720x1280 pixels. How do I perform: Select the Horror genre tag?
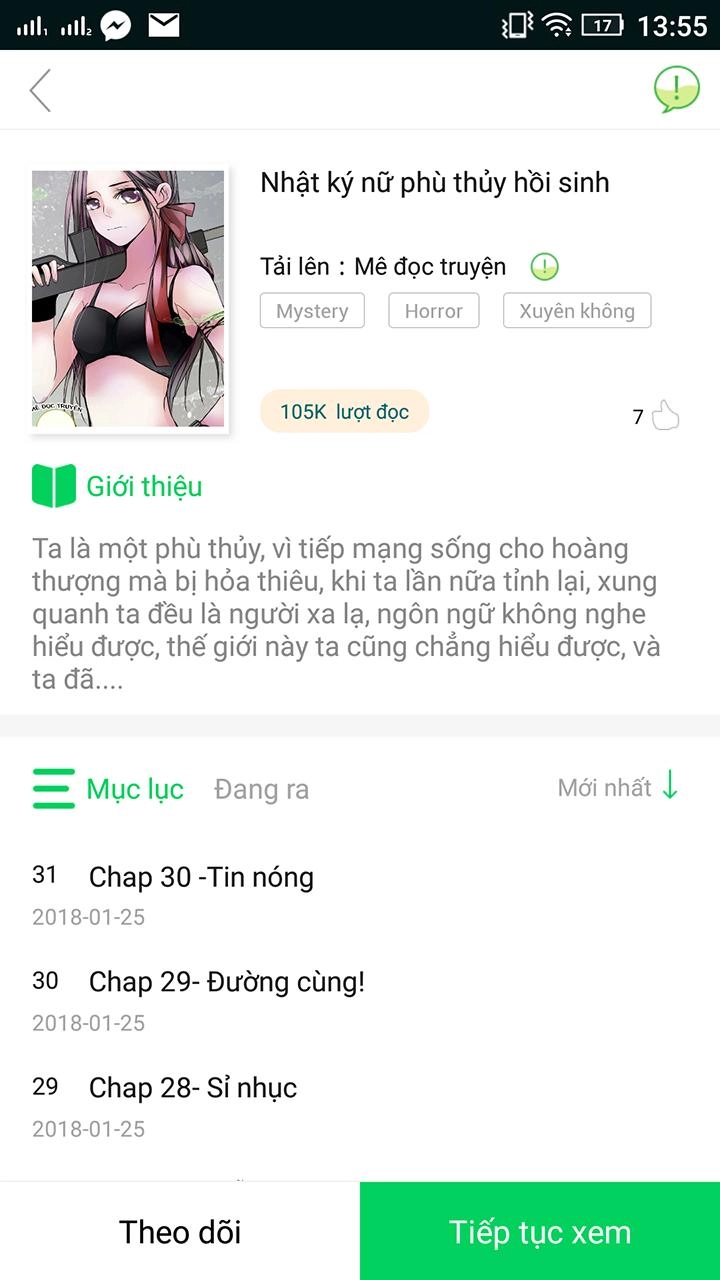pos(433,311)
